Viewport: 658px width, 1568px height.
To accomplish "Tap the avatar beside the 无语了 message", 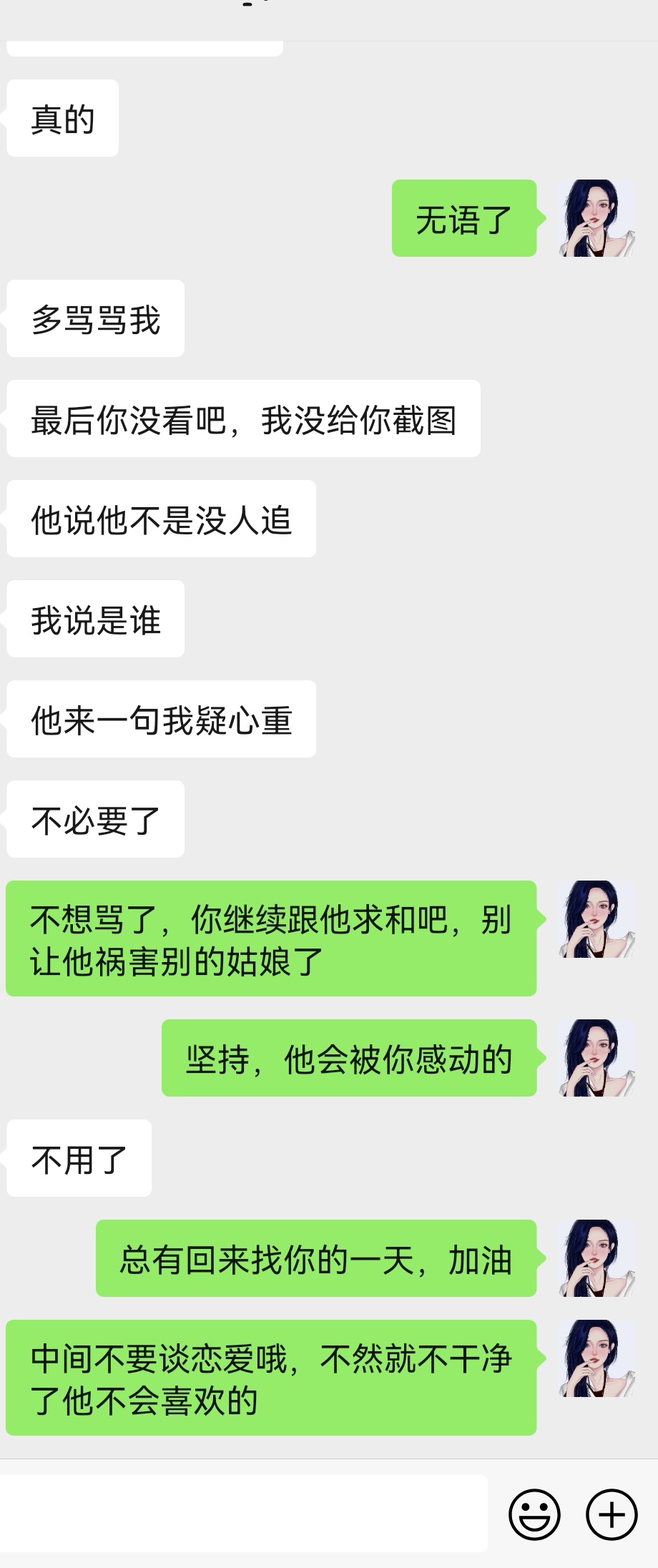I will click(596, 218).
